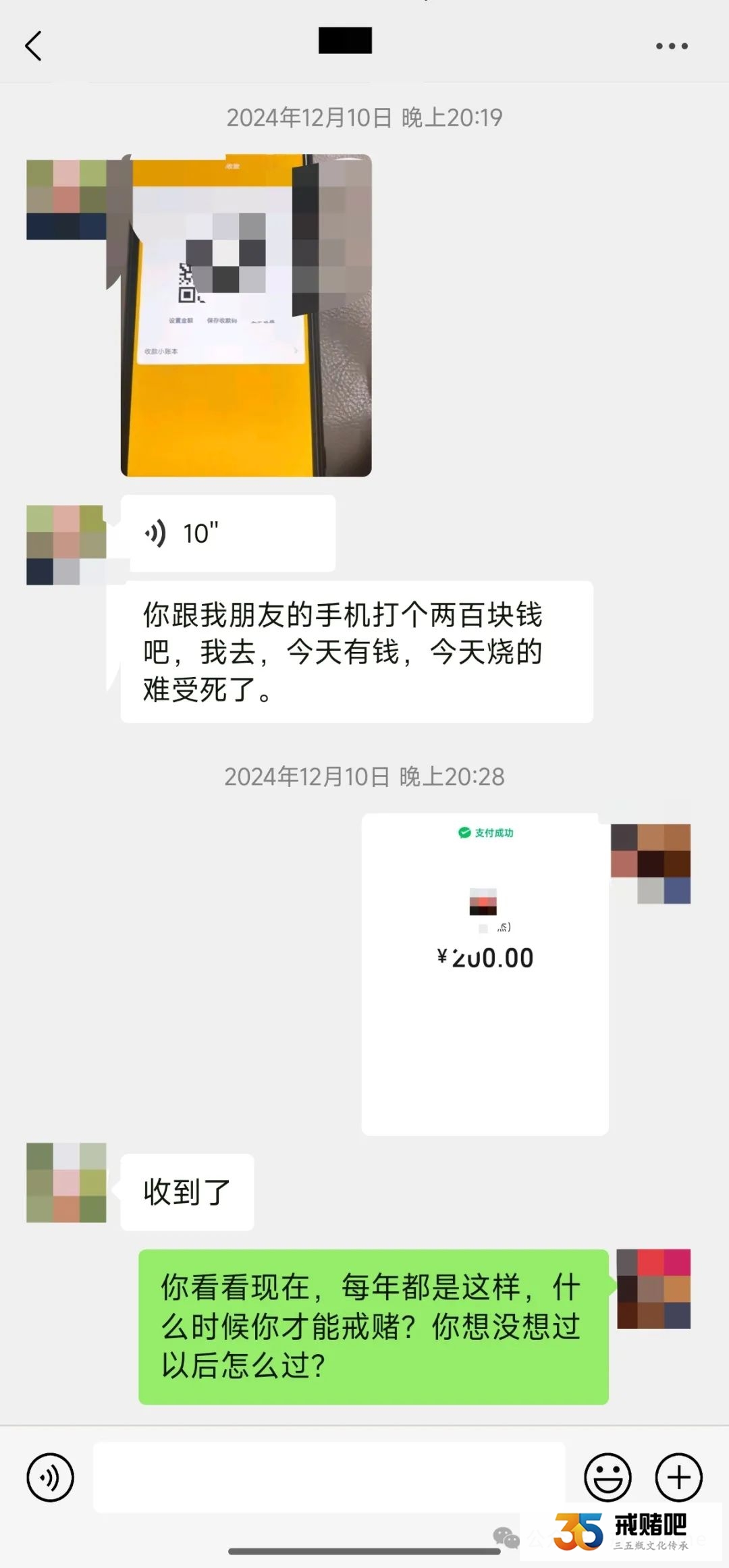This screenshot has height=1568, width=729.
Task: Switch to voice input mode
Action: (x=50, y=1477)
